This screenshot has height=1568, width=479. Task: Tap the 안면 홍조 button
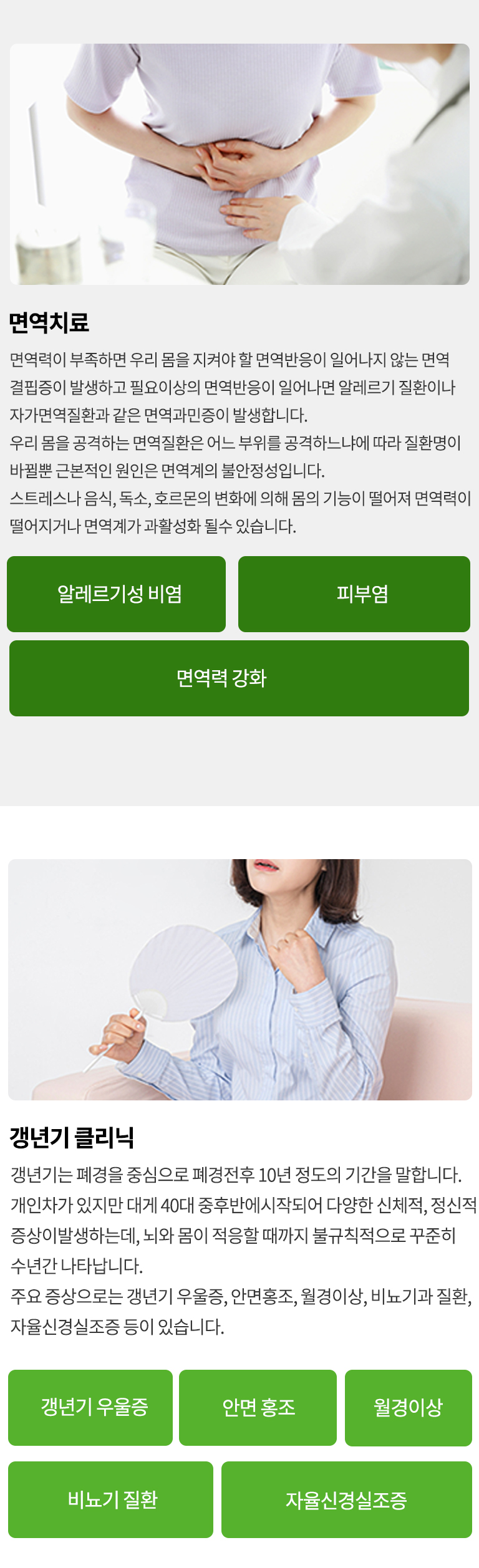[258, 1407]
